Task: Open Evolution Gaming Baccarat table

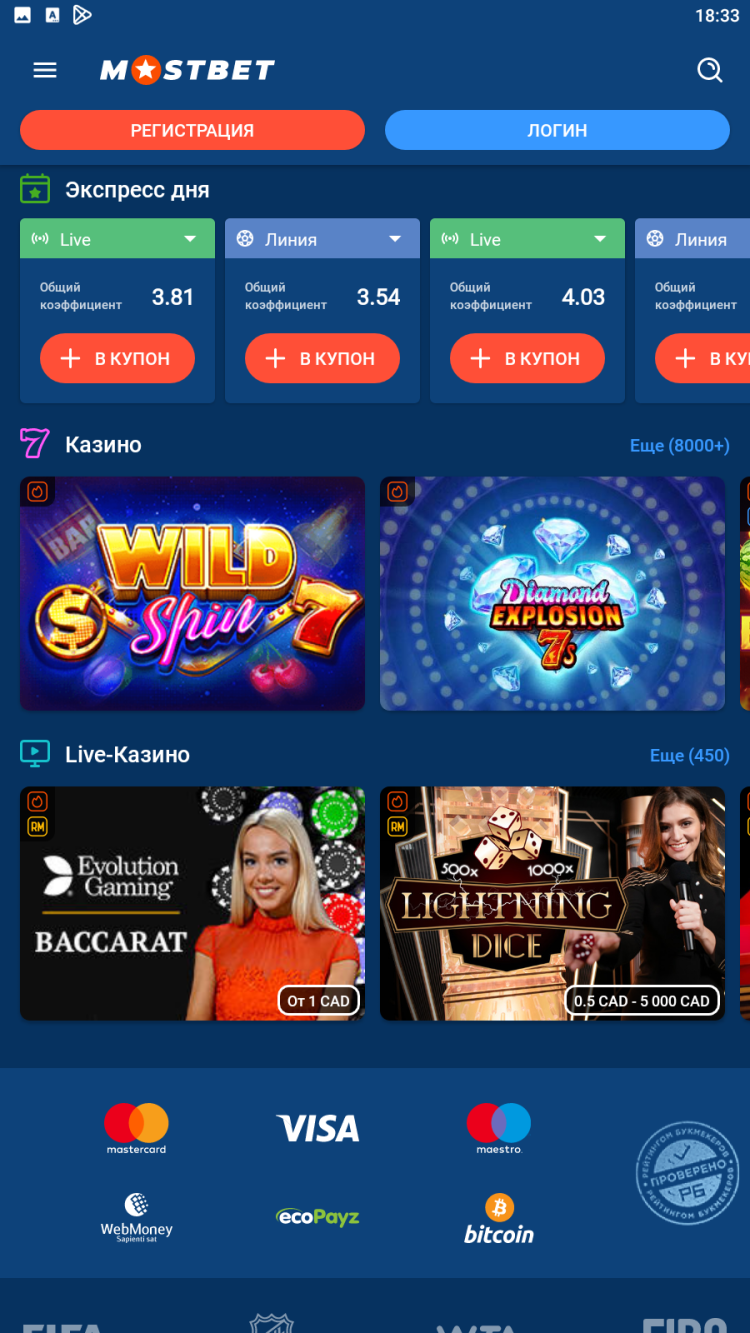Action: tap(192, 903)
